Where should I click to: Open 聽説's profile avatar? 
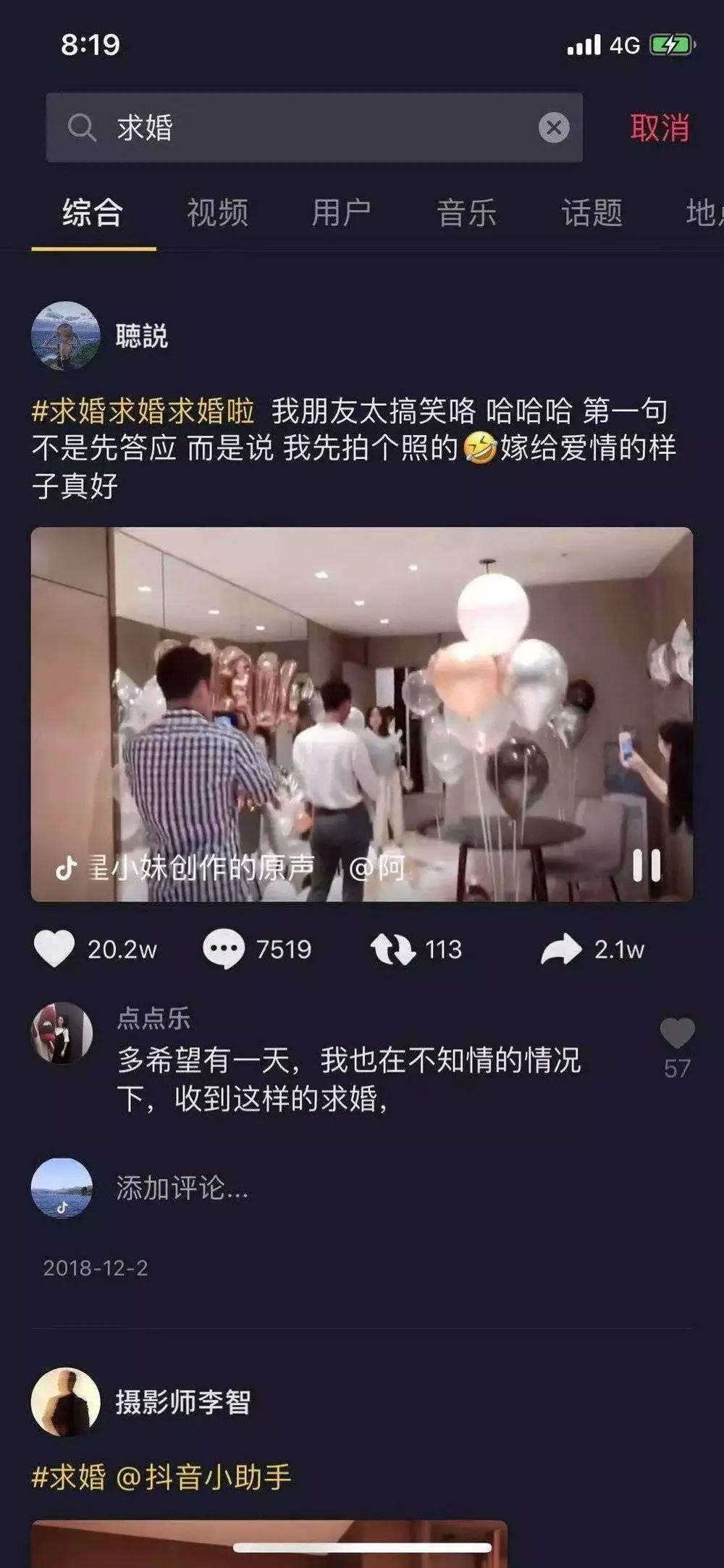point(65,336)
